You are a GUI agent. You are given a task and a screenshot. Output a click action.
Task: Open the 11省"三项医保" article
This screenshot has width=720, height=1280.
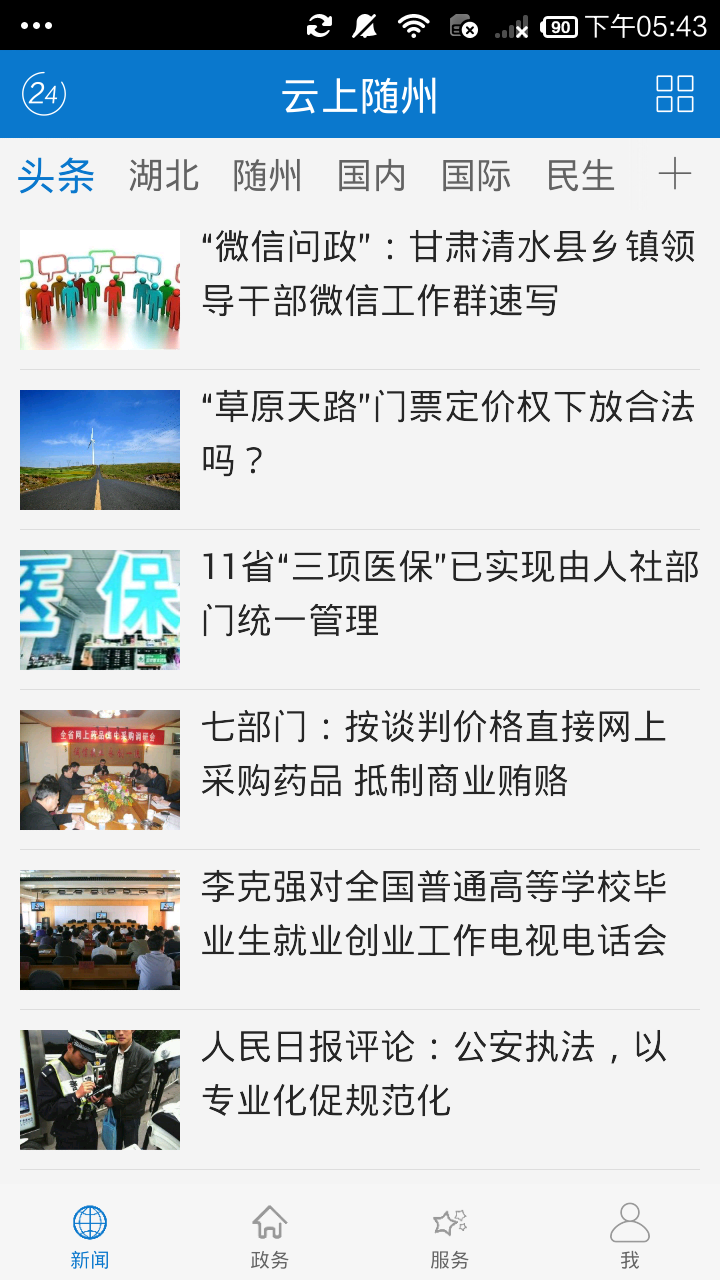448,594
